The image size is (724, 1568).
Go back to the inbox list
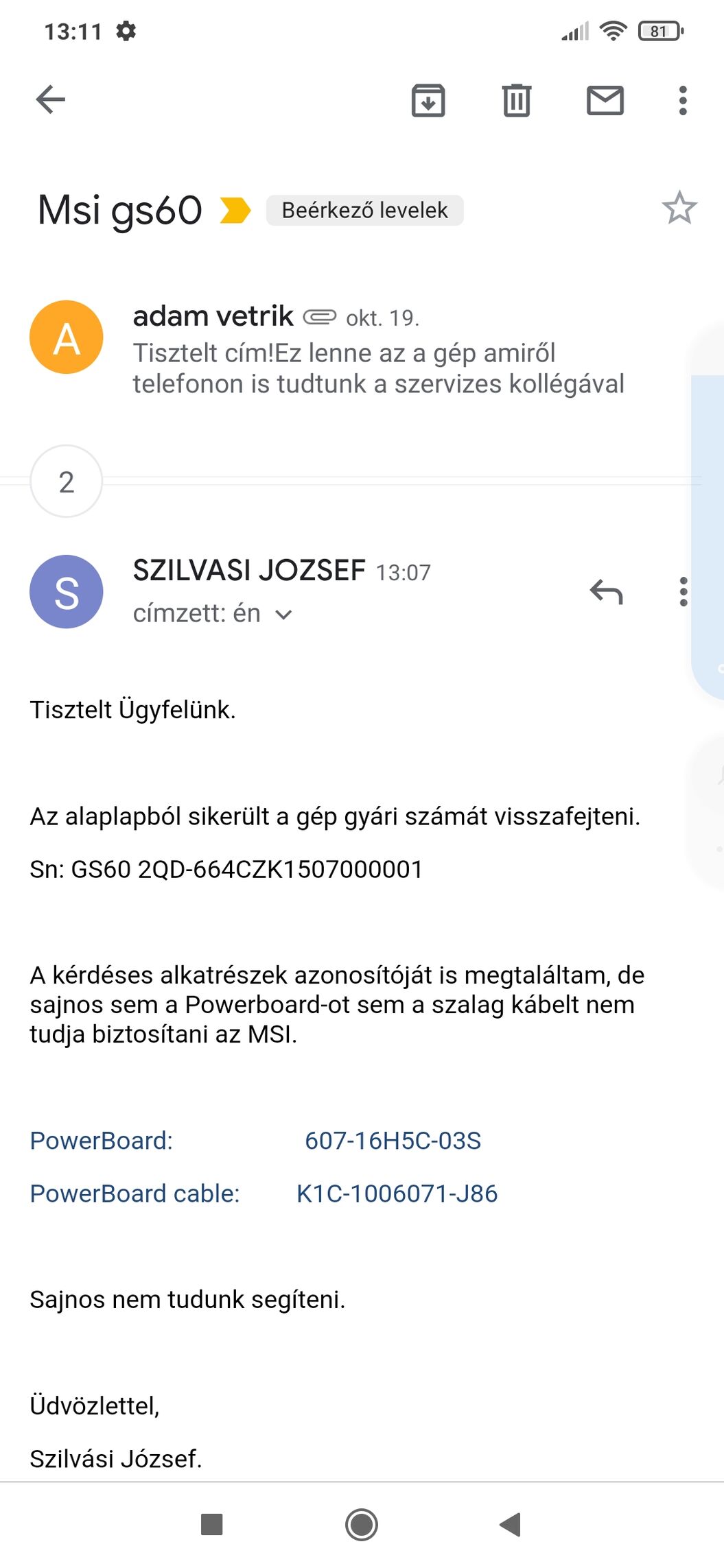point(51,100)
